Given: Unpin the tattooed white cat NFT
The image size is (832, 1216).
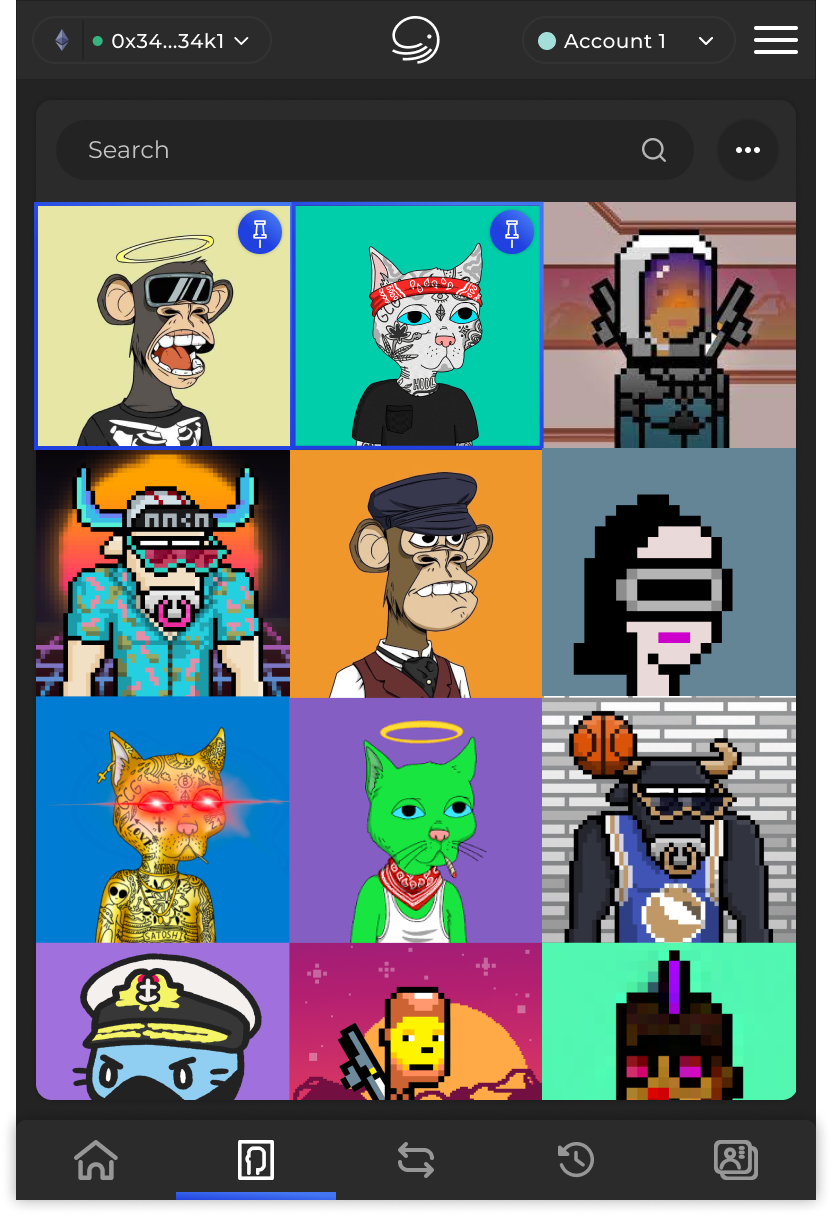Looking at the screenshot, I should [512, 233].
